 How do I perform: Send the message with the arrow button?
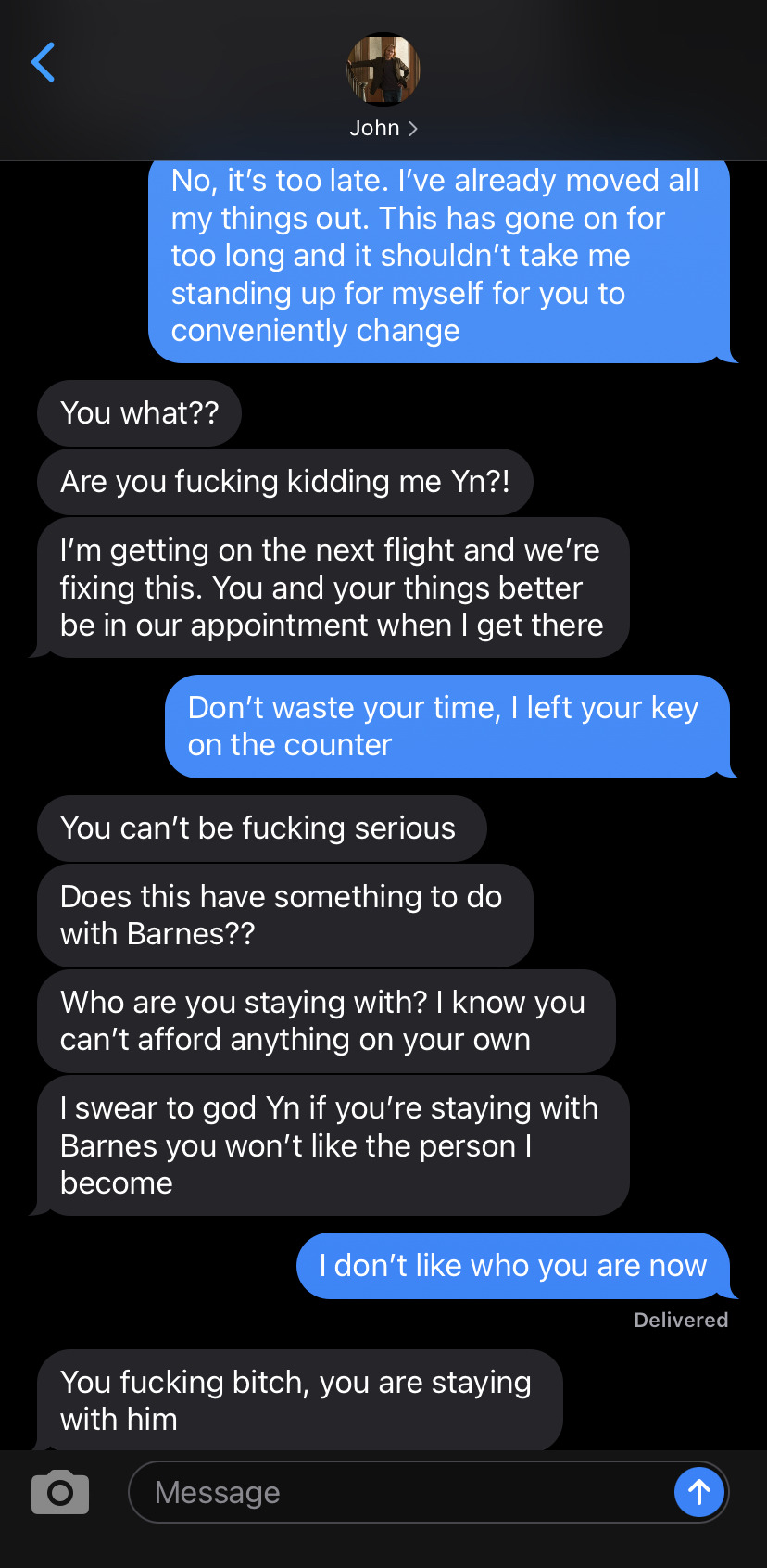click(x=699, y=1492)
